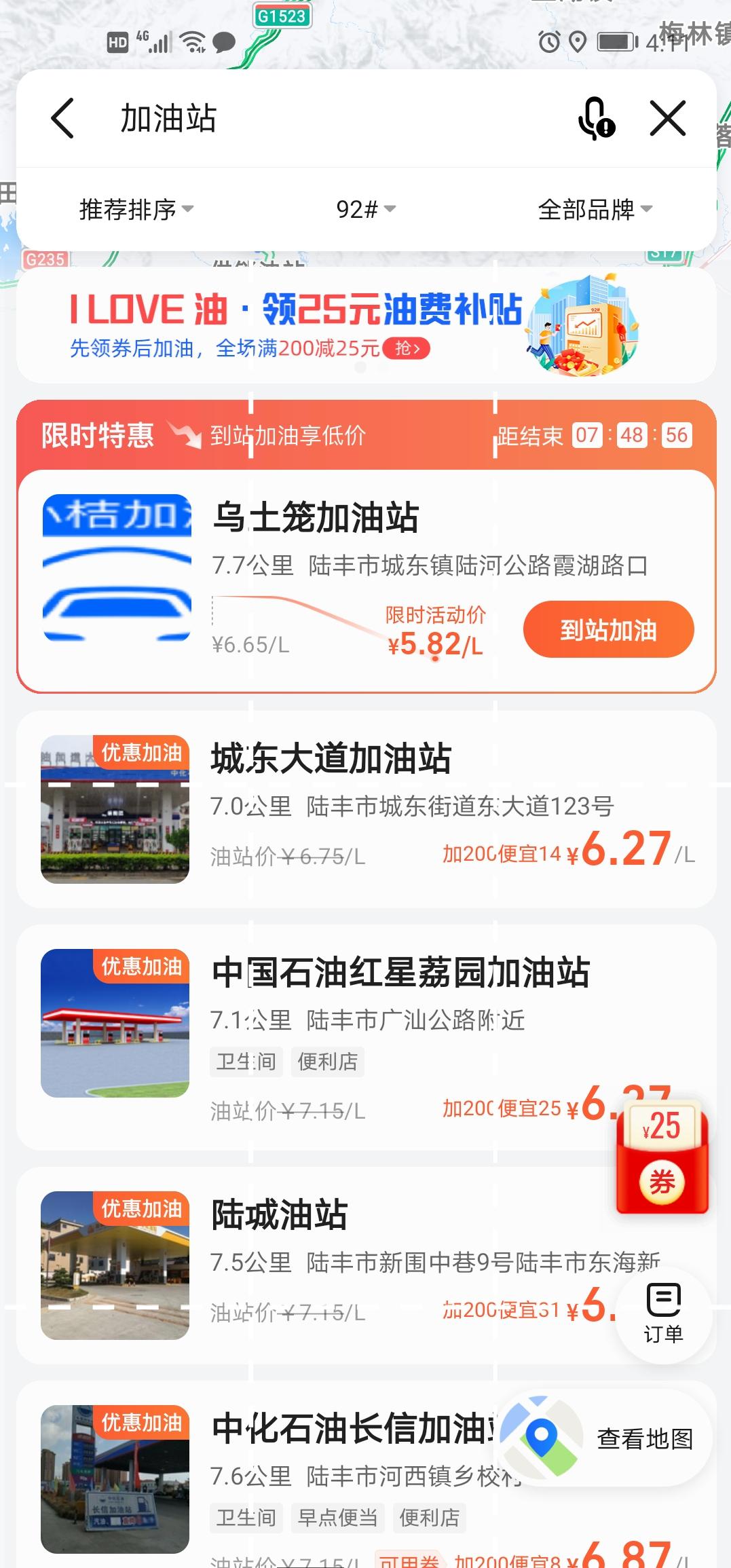Open the back arrow to exit search
Image resolution: width=731 pixels, height=1568 pixels.
pos(62,118)
